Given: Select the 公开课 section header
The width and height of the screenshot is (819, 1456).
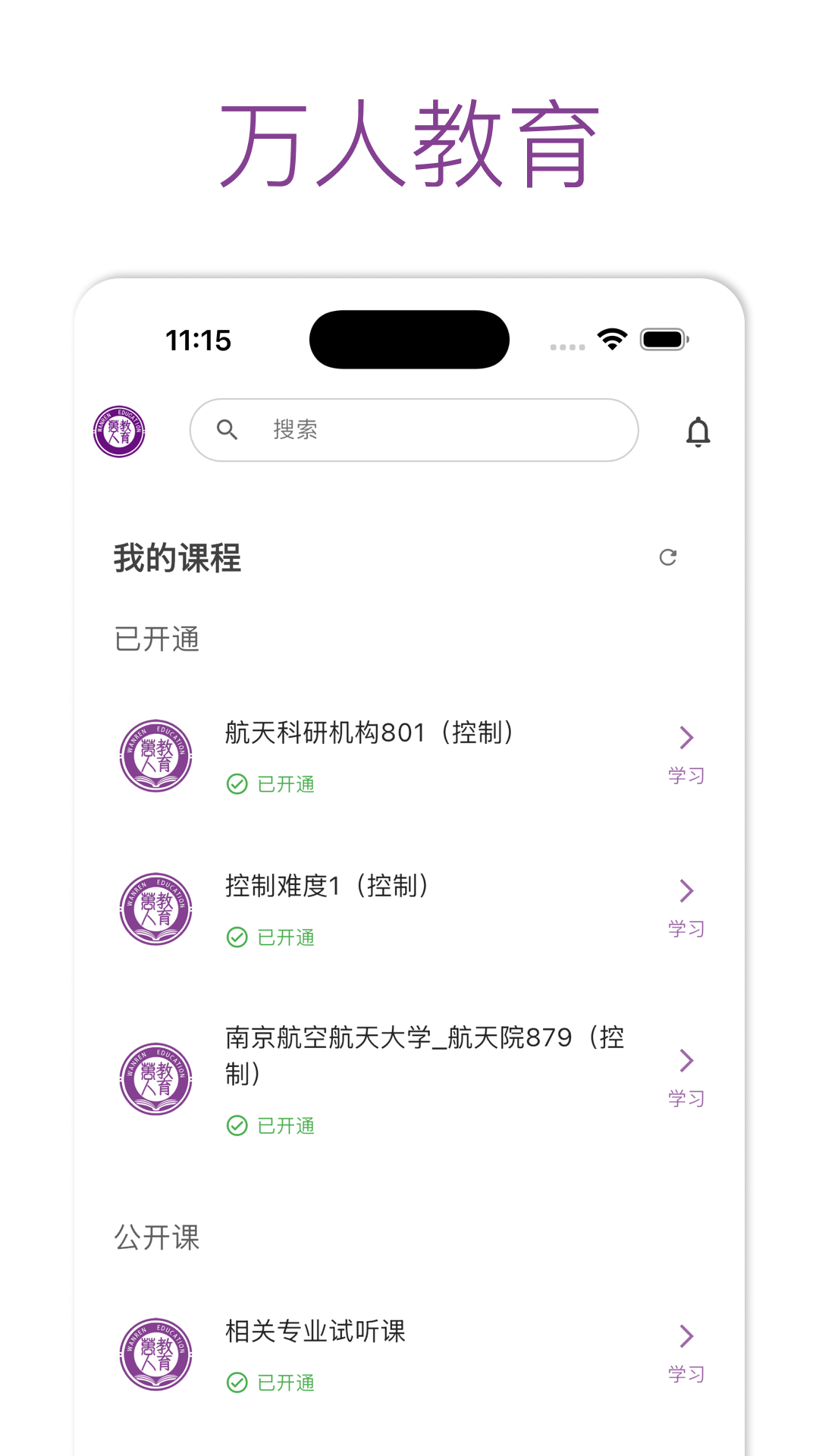Looking at the screenshot, I should click(x=157, y=1238).
